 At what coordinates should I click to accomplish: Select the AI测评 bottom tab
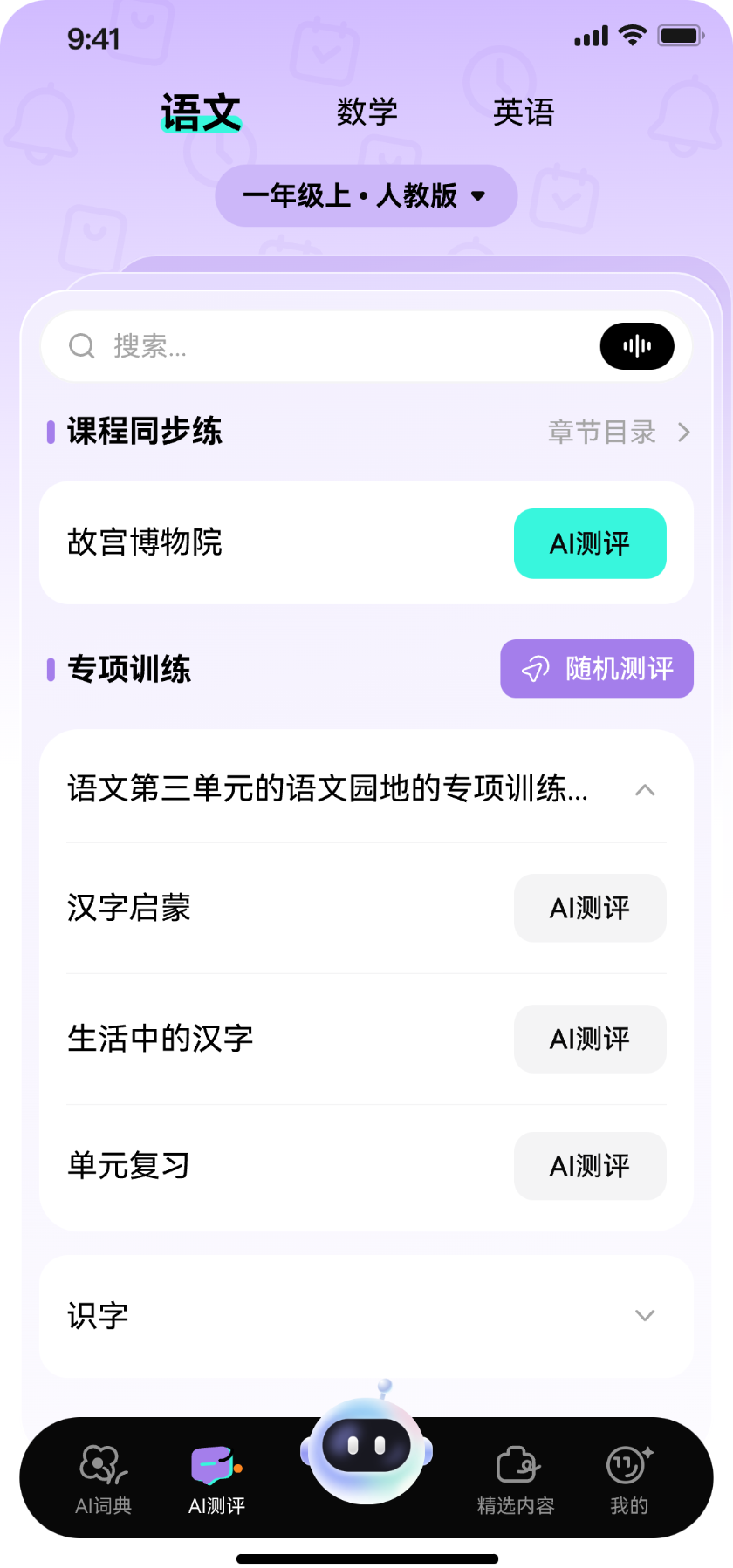click(x=216, y=1480)
